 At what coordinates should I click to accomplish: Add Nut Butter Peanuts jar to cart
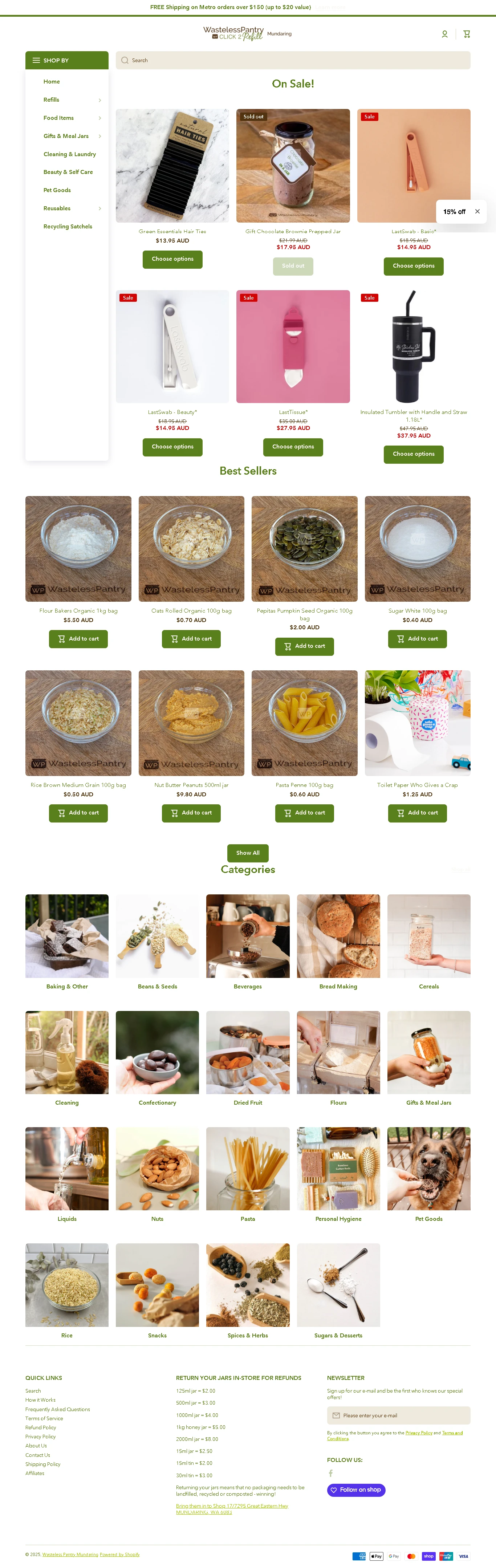(x=191, y=813)
